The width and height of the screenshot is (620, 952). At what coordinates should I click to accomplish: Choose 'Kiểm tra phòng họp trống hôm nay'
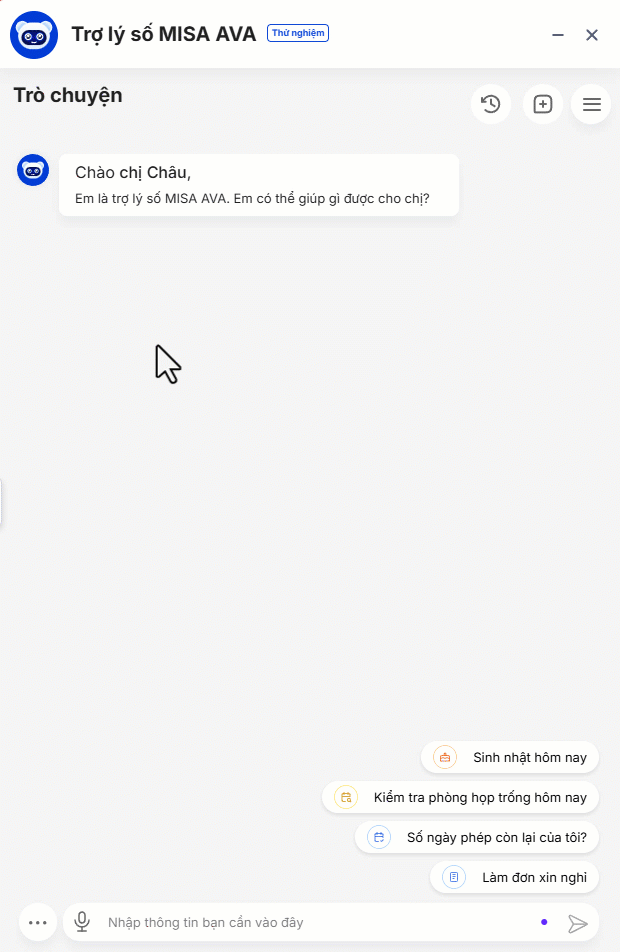[461, 797]
